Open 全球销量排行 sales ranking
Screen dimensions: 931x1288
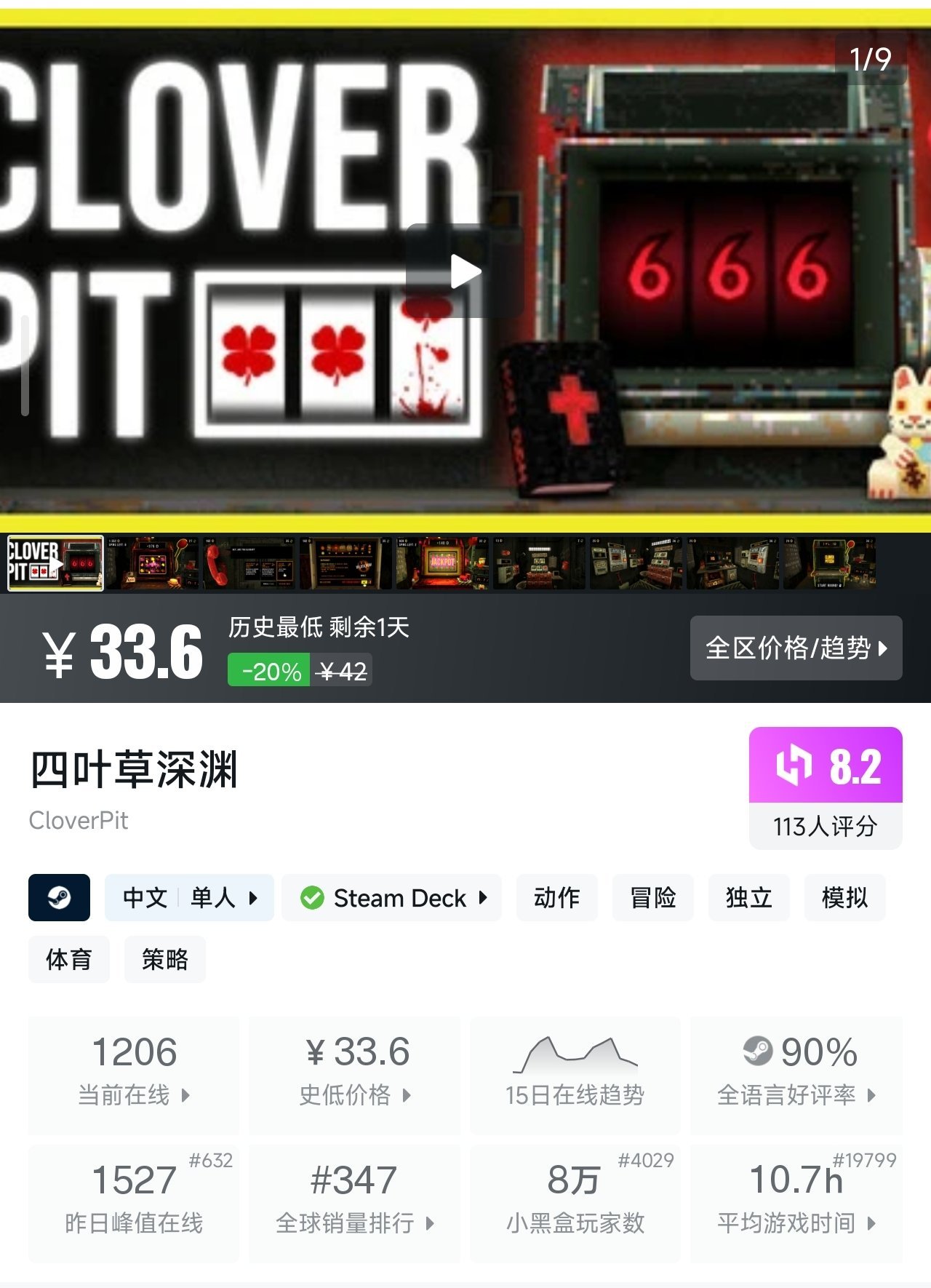point(355,1202)
